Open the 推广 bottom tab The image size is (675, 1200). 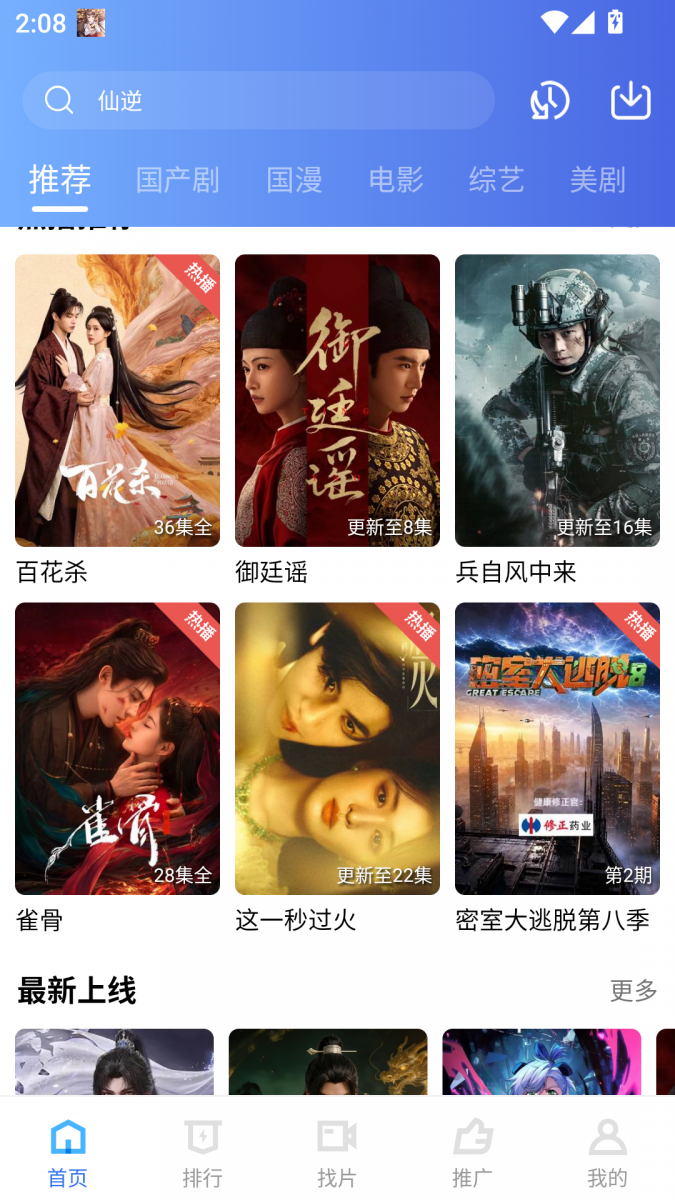tap(472, 1152)
